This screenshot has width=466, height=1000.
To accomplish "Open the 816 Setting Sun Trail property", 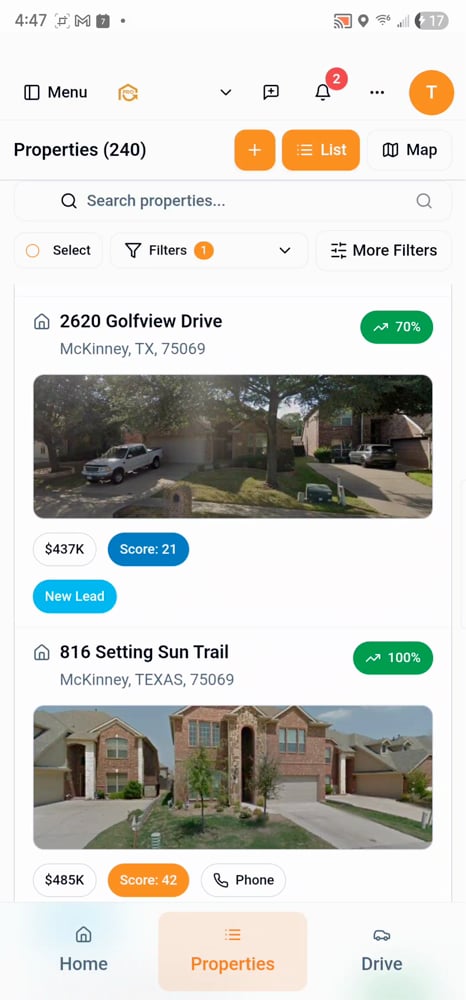I will [x=144, y=652].
